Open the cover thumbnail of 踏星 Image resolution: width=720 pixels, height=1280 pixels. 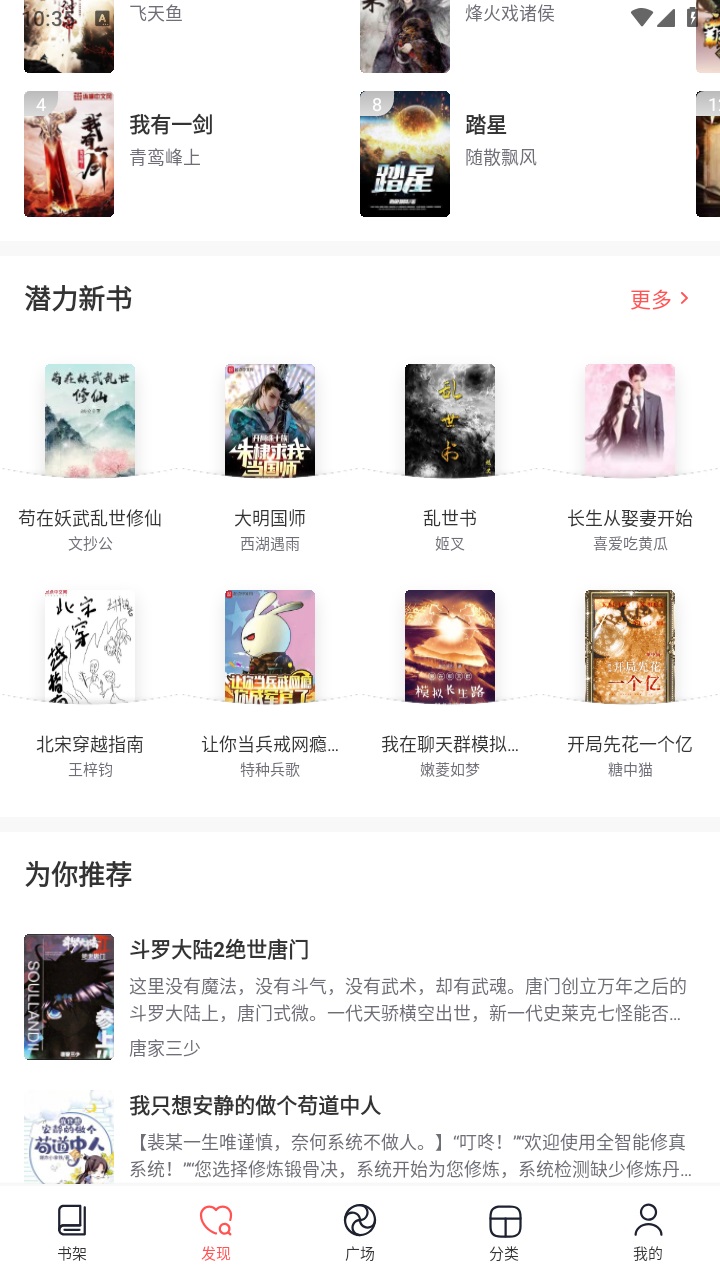[x=405, y=154]
